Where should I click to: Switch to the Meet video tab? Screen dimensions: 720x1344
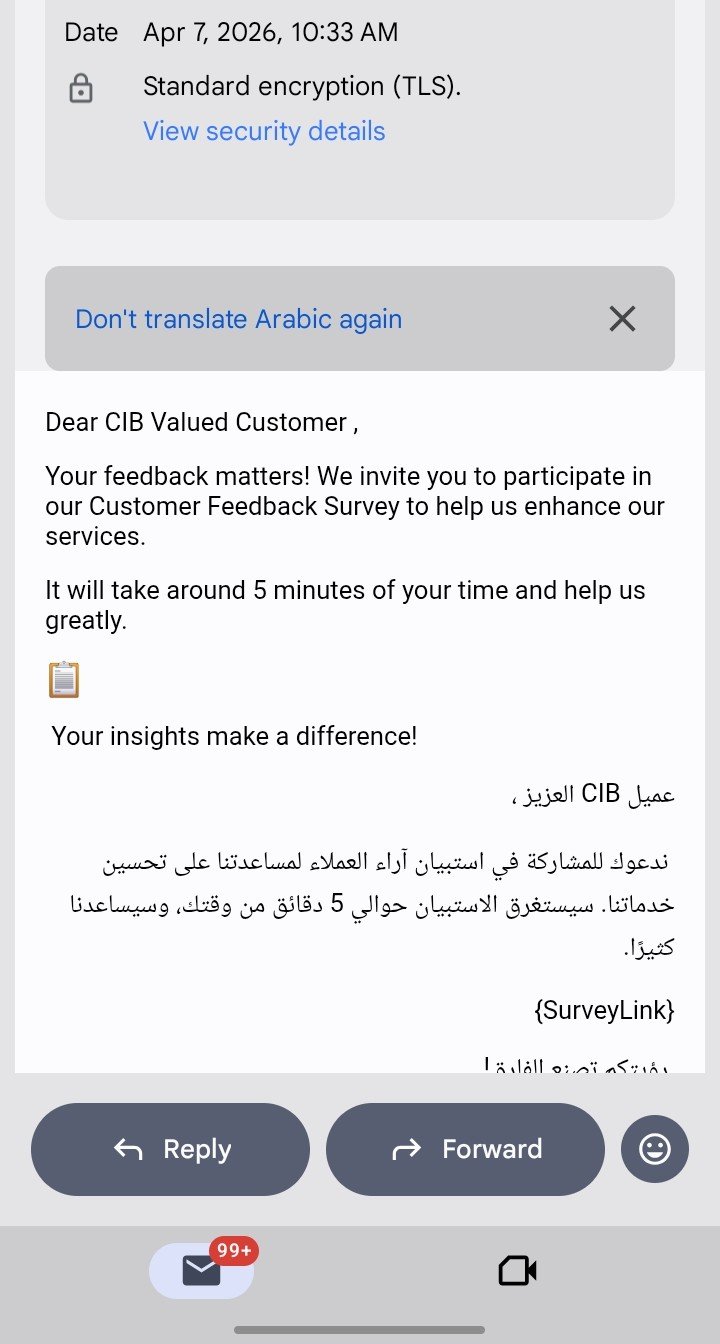coord(517,1271)
